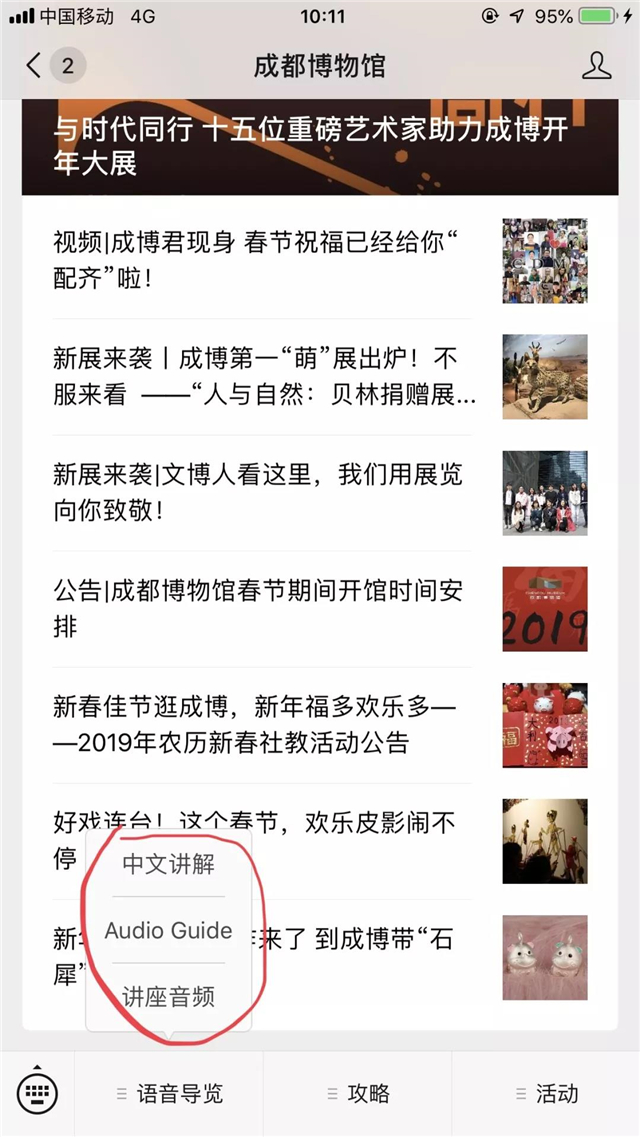Tap the 语音导览 bottom menu
The height and width of the screenshot is (1137, 640).
click(170, 1094)
